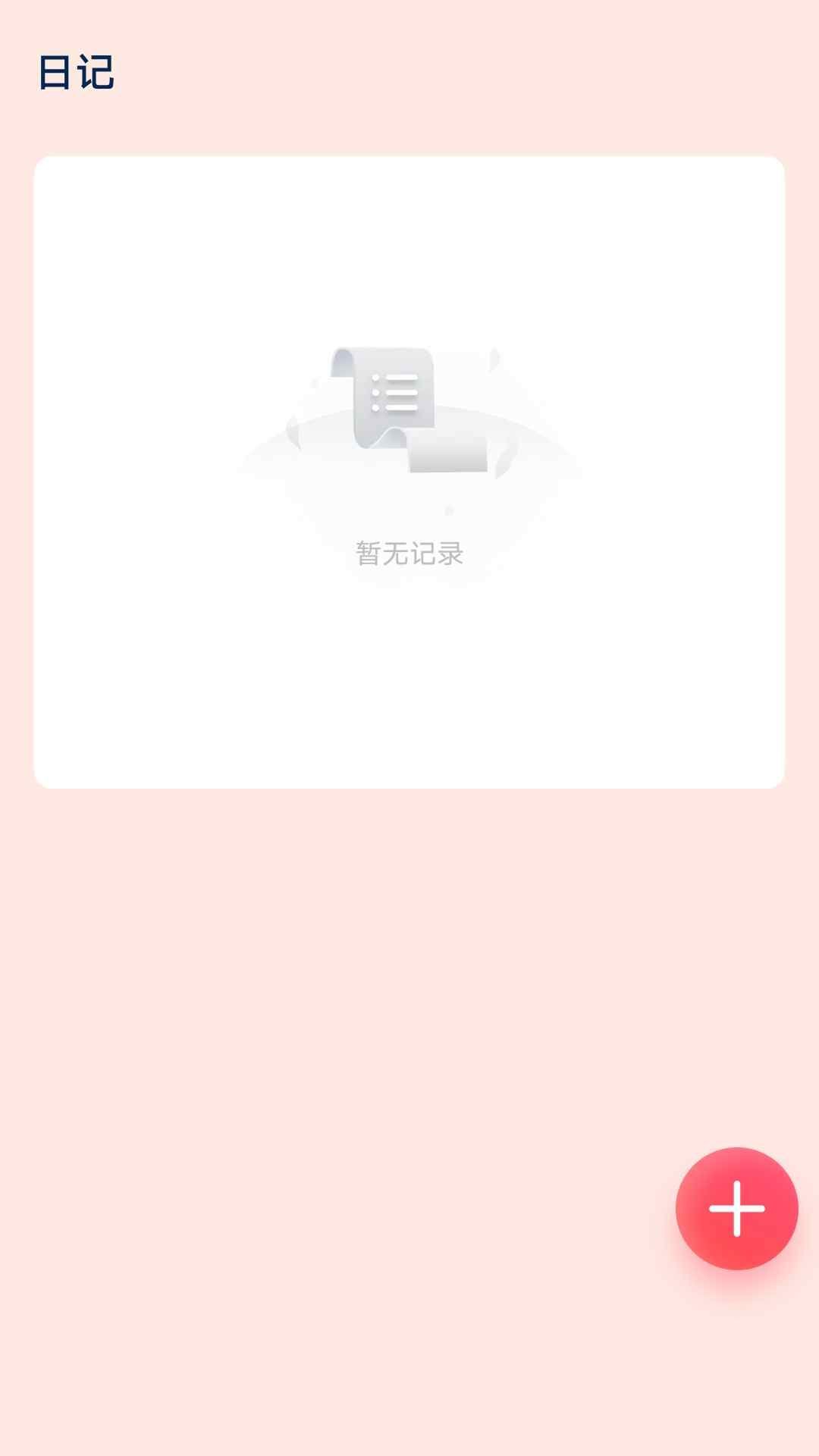This screenshot has height=1456, width=819.
Task: Click top edge of the white card
Action: 409,162
